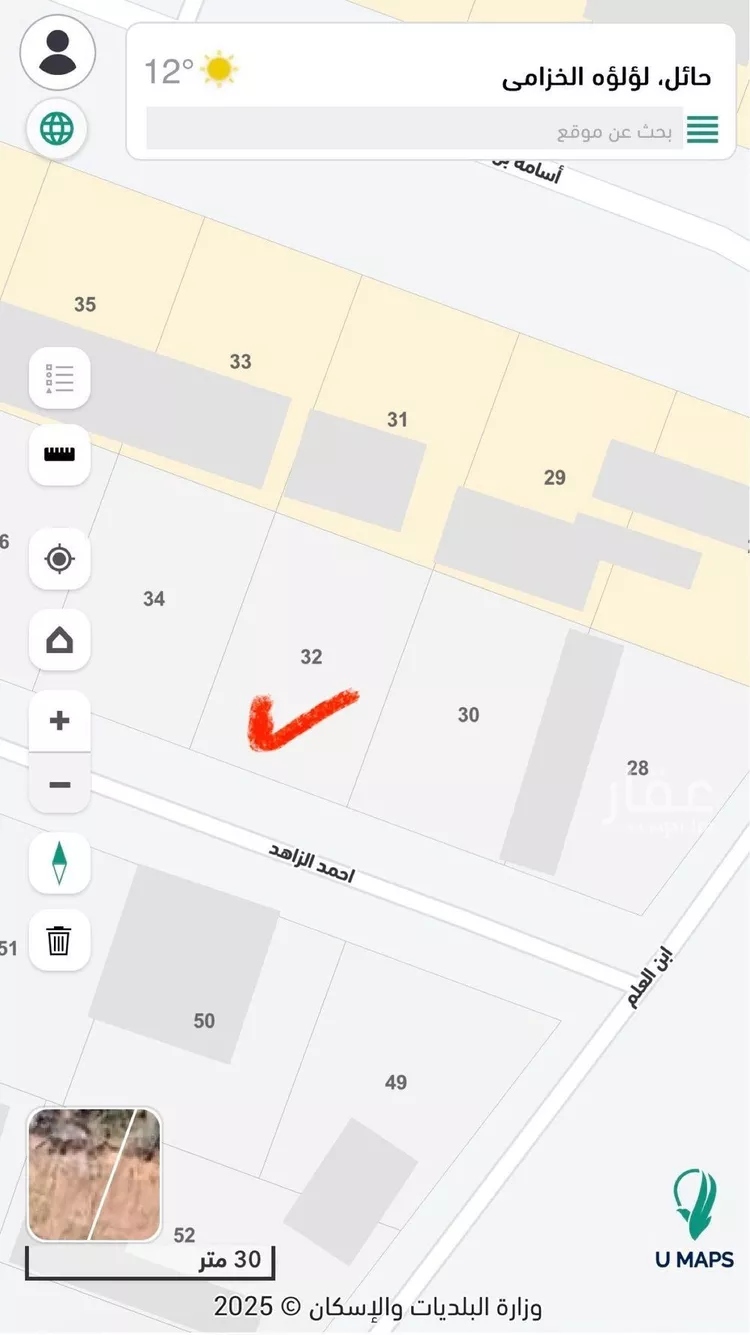Tap the home extent button
The width and height of the screenshot is (750, 1335).
[60, 640]
